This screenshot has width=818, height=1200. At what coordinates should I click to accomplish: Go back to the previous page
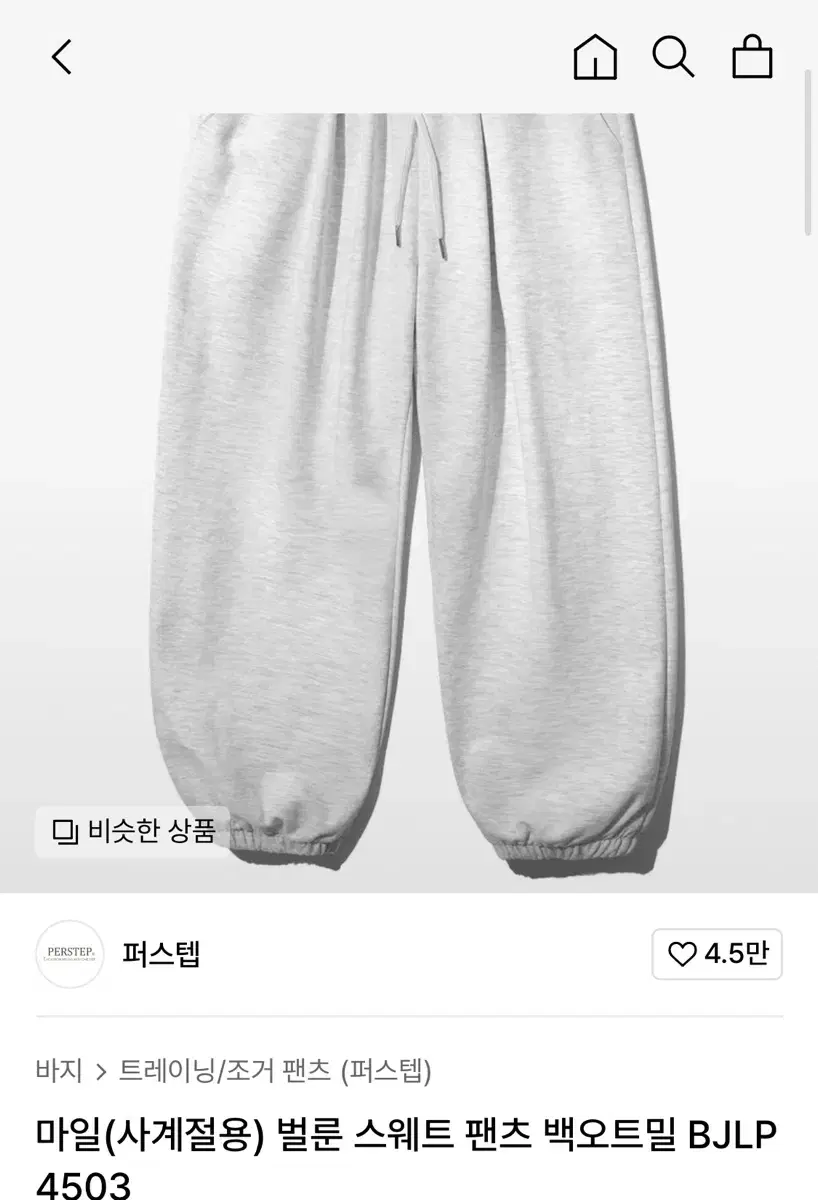(62, 57)
